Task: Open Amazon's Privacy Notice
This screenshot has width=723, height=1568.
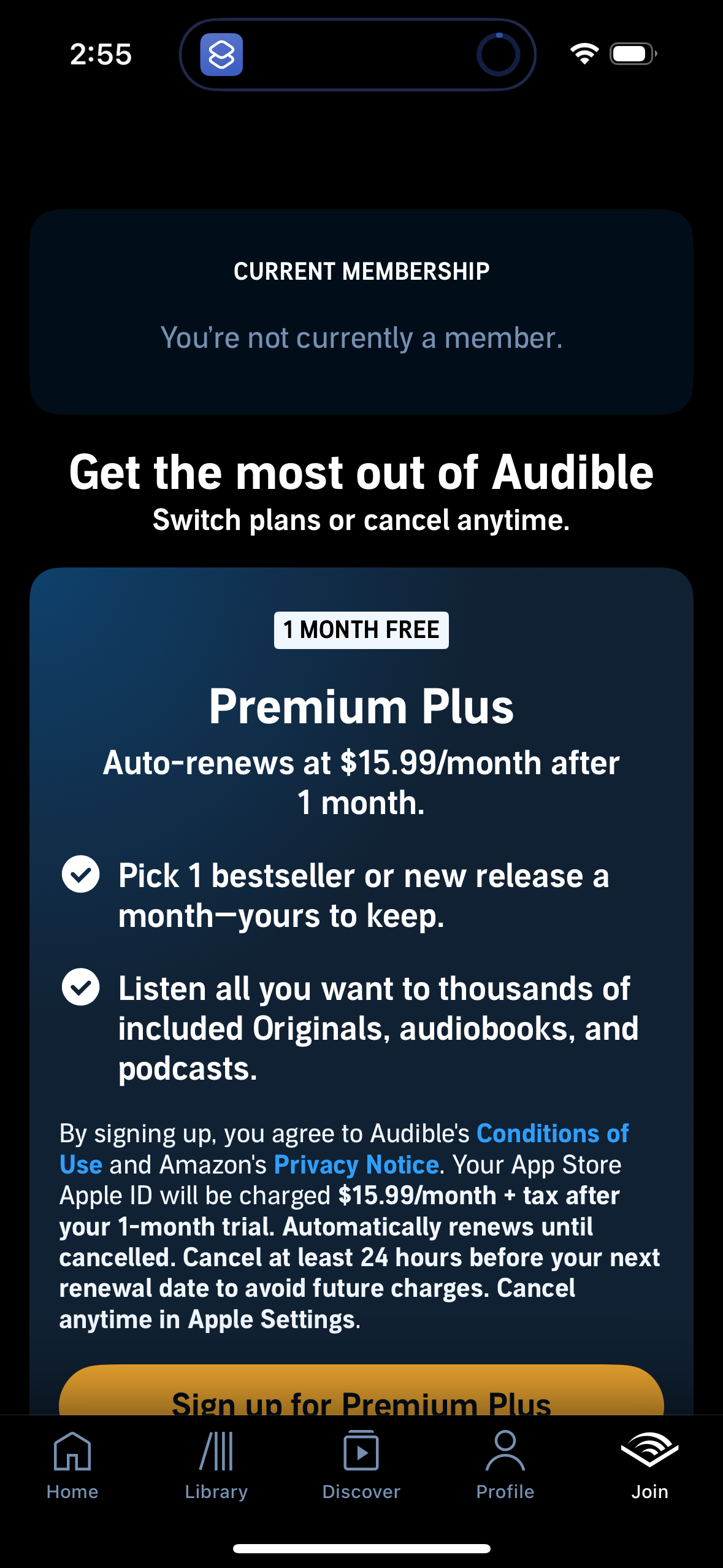Action: pos(356,1164)
